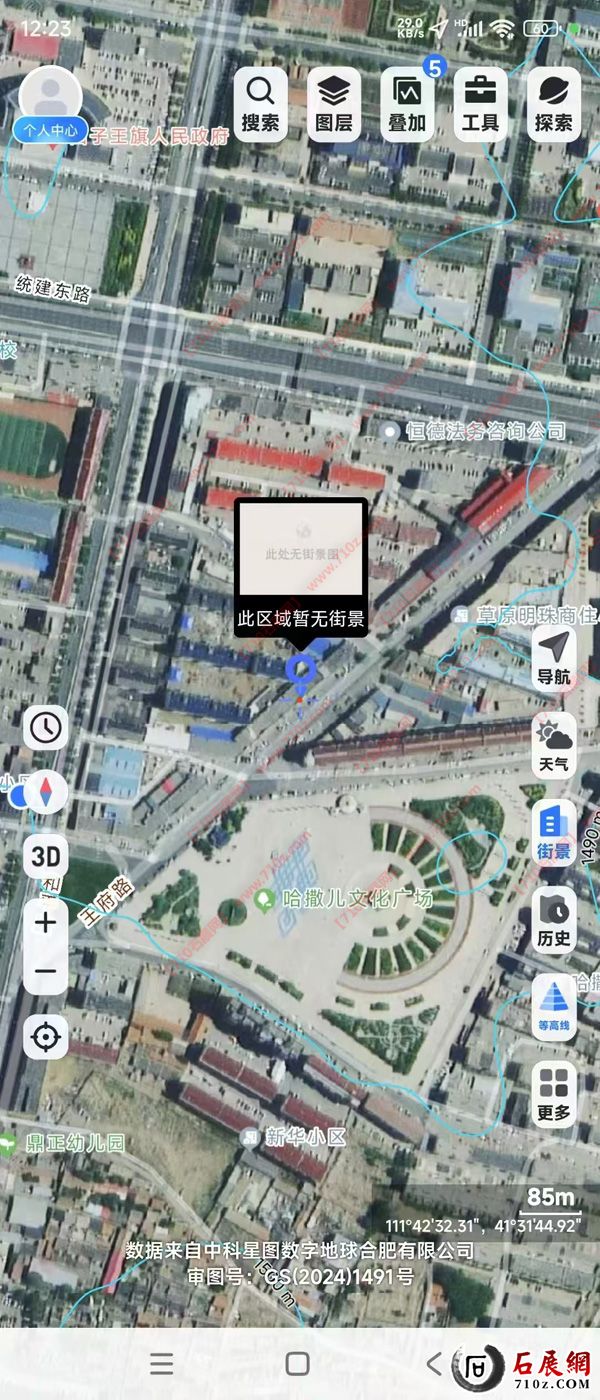Screen dimensions: 600x1400
Task: Open the 叠加 overlay menu
Action: point(407,104)
